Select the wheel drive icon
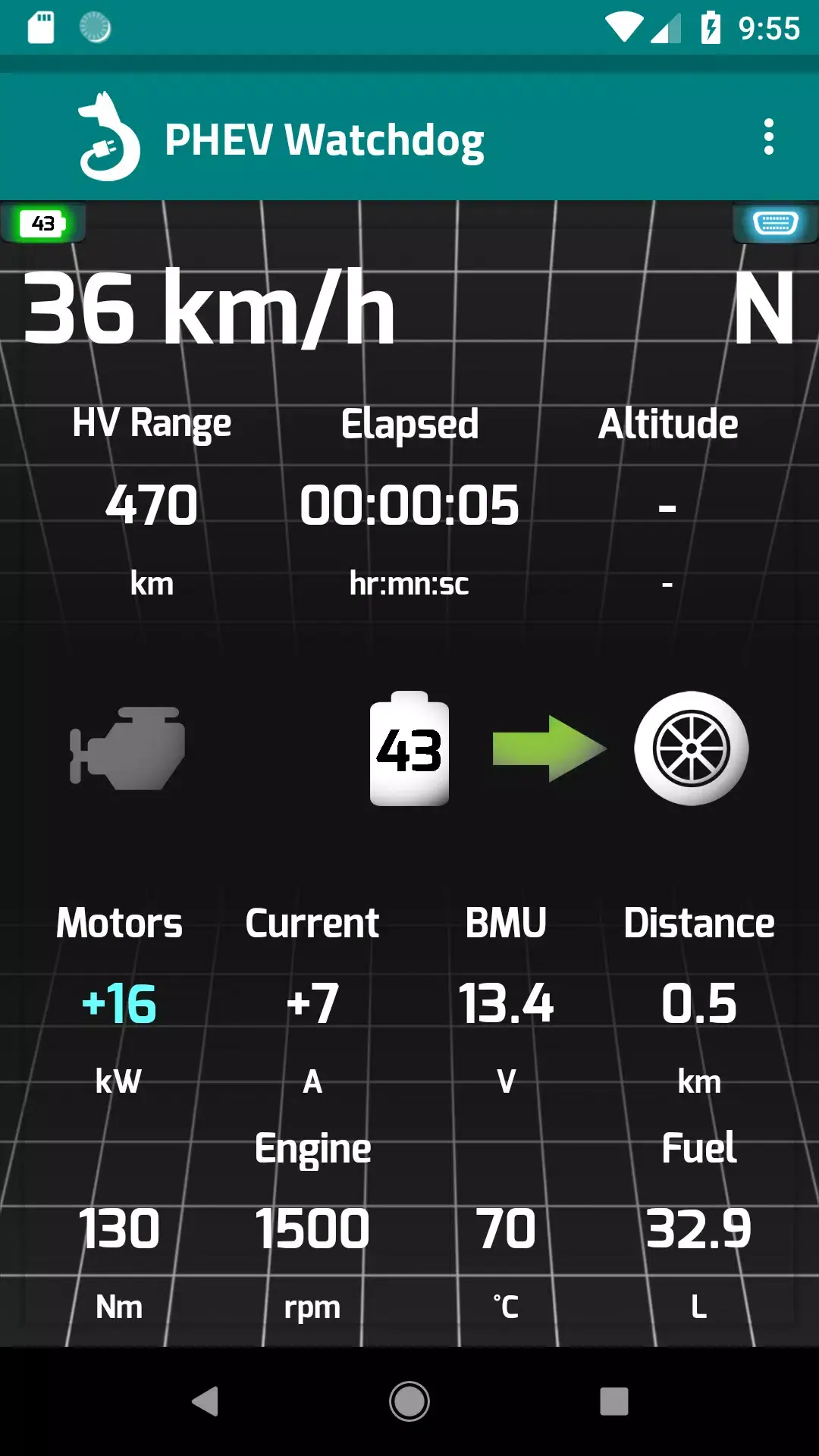This screenshot has height=1456, width=819. [x=689, y=748]
